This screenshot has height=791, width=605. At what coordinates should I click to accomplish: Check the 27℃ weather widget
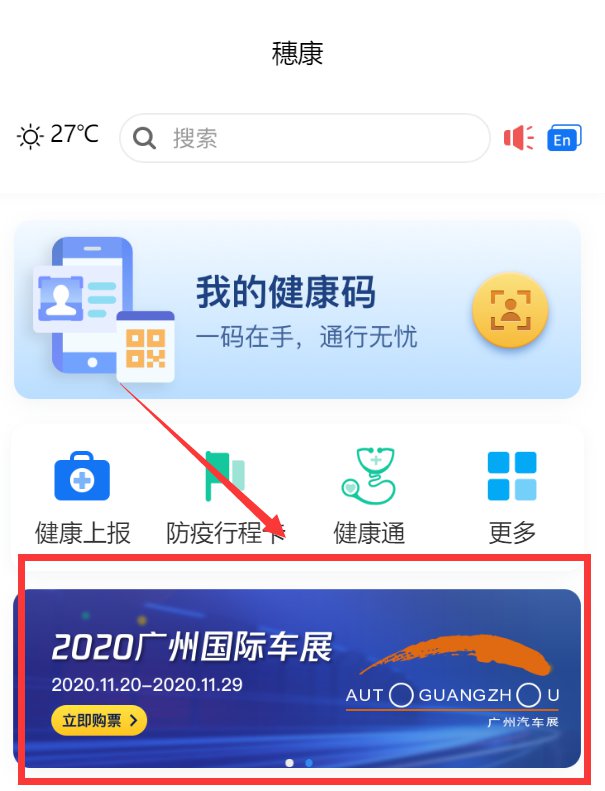tap(59, 135)
